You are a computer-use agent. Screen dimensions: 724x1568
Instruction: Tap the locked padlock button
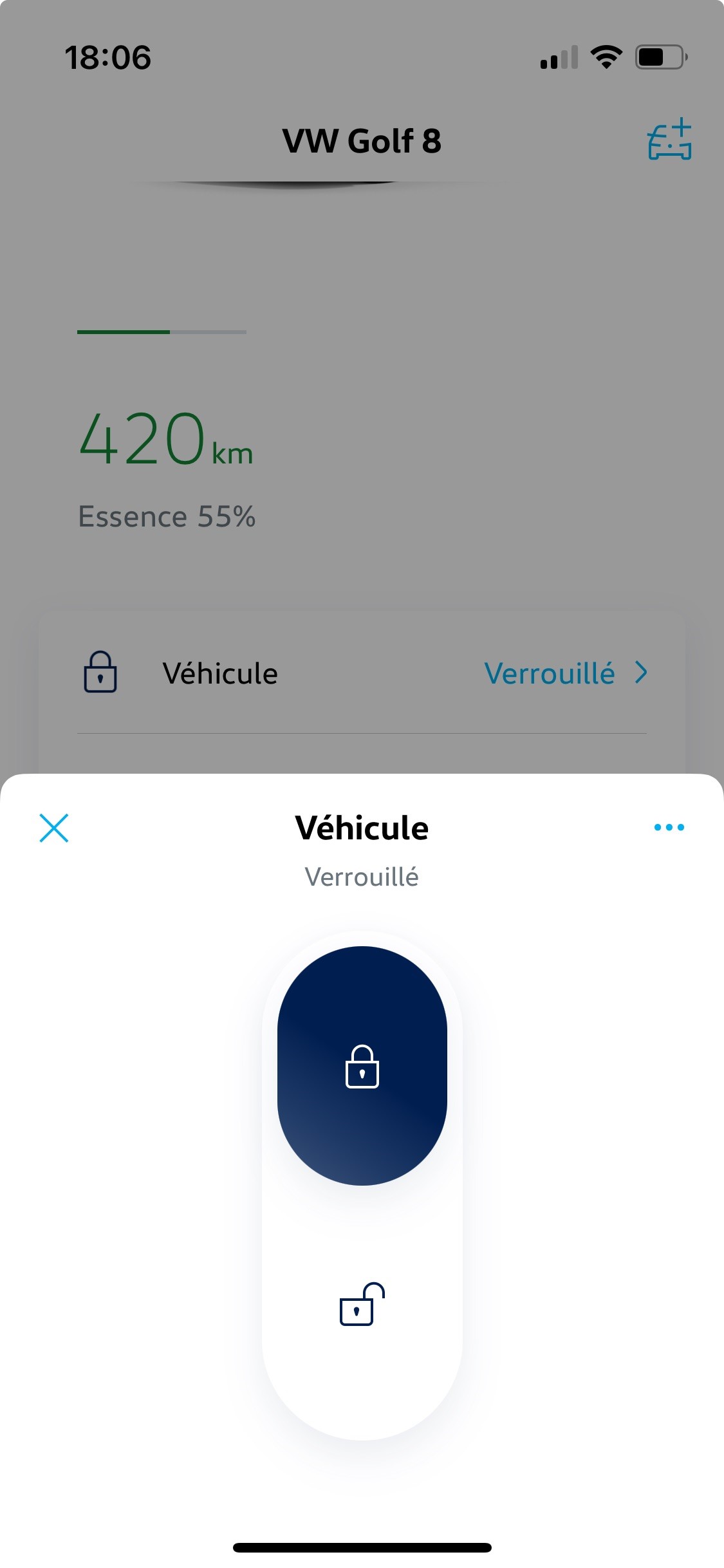362,1066
